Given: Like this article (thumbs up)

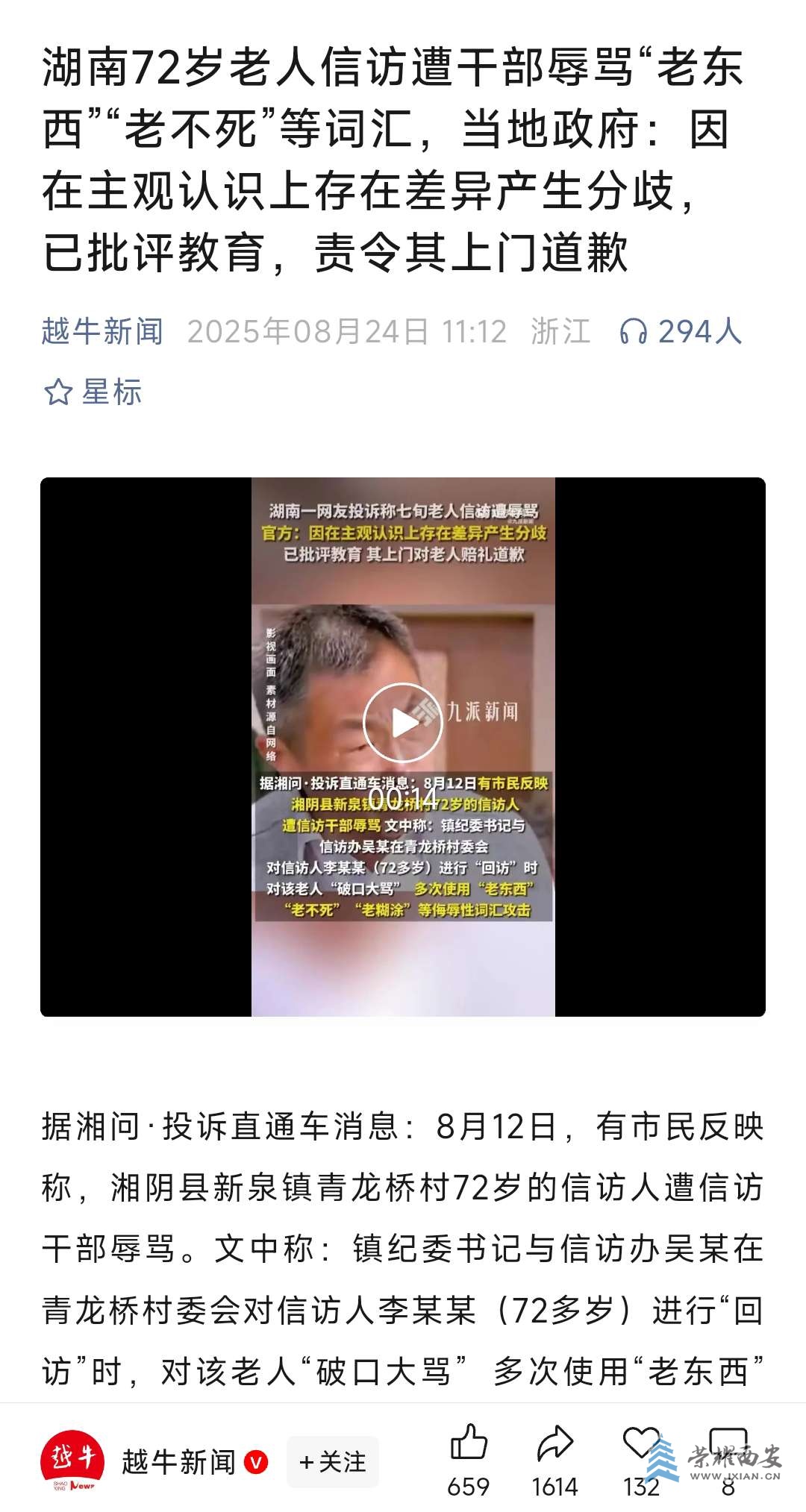Looking at the screenshot, I should [x=469, y=1445].
